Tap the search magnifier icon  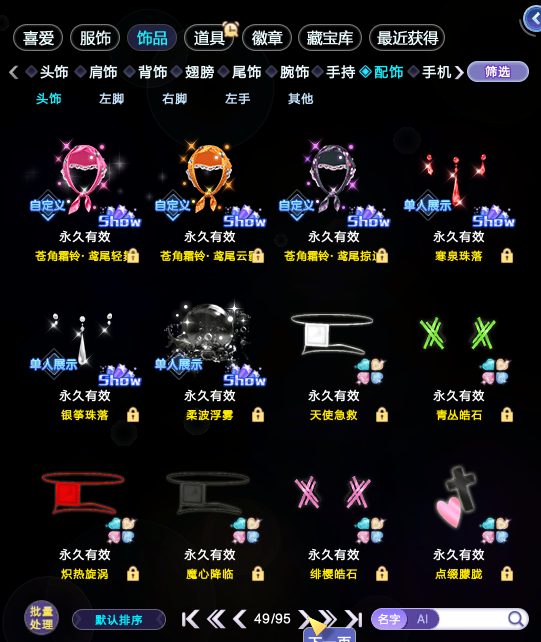pyautogui.click(x=515, y=619)
